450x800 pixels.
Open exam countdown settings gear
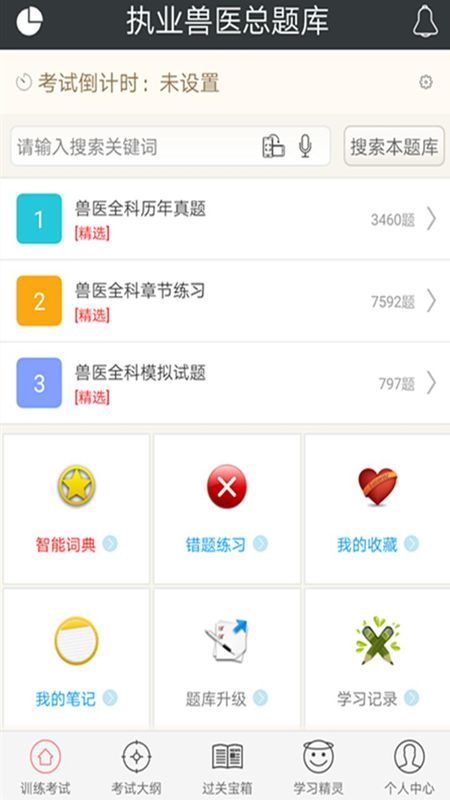(426, 82)
